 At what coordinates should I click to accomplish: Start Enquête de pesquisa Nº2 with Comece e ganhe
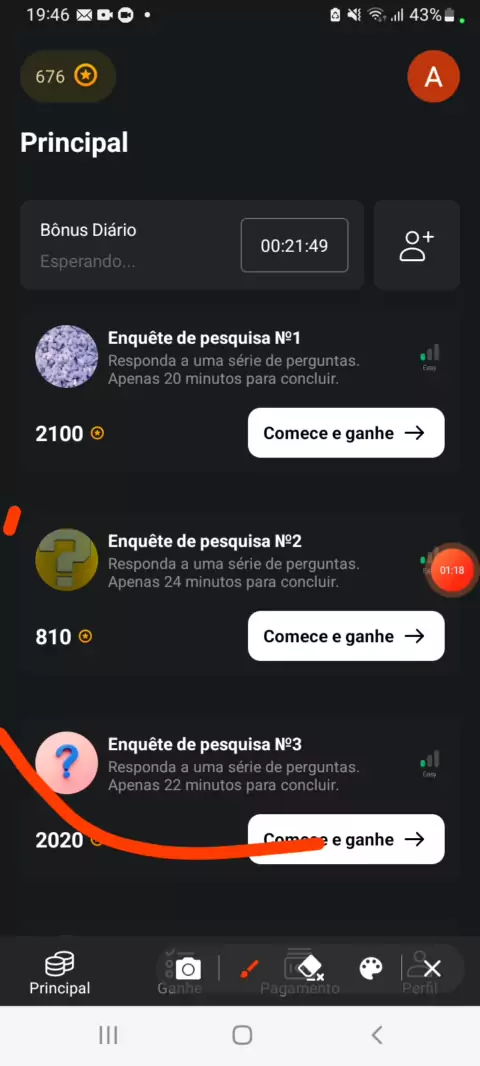click(346, 636)
